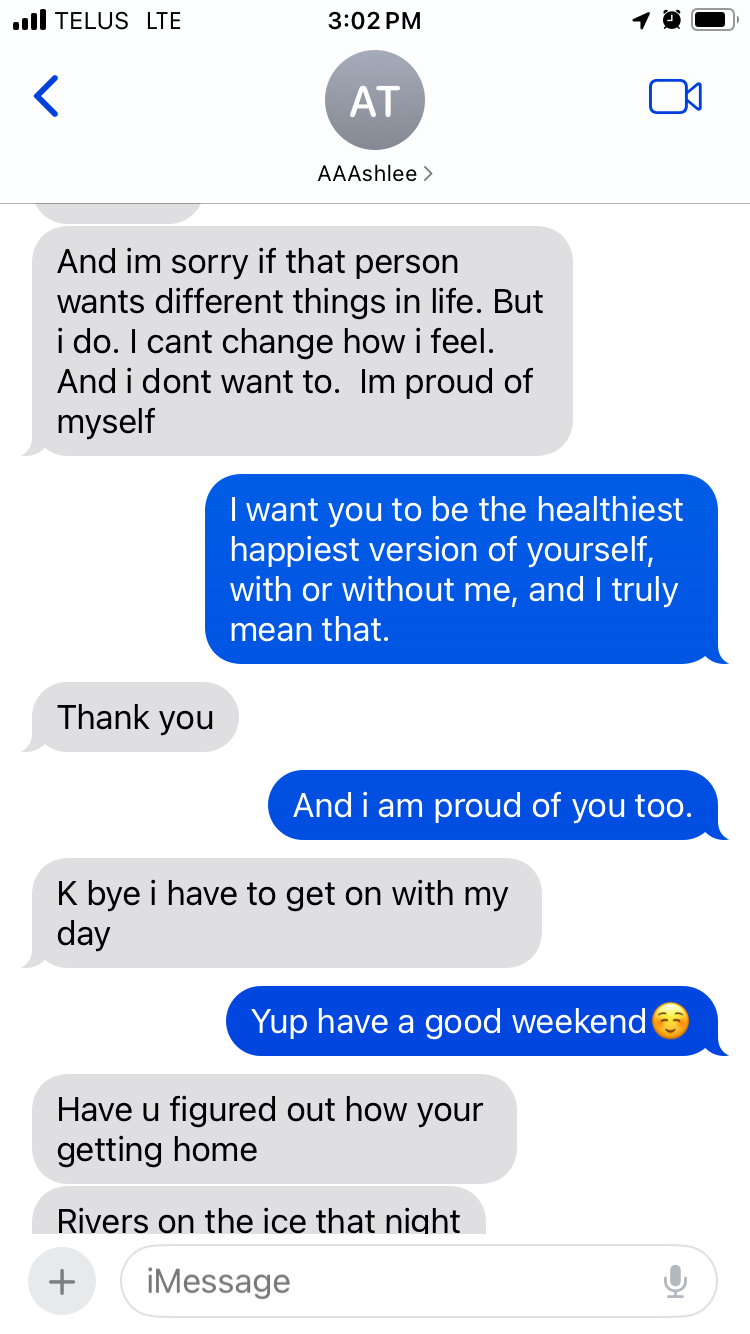Go back to the messages list
The width and height of the screenshot is (750, 1334).
pos(46,96)
